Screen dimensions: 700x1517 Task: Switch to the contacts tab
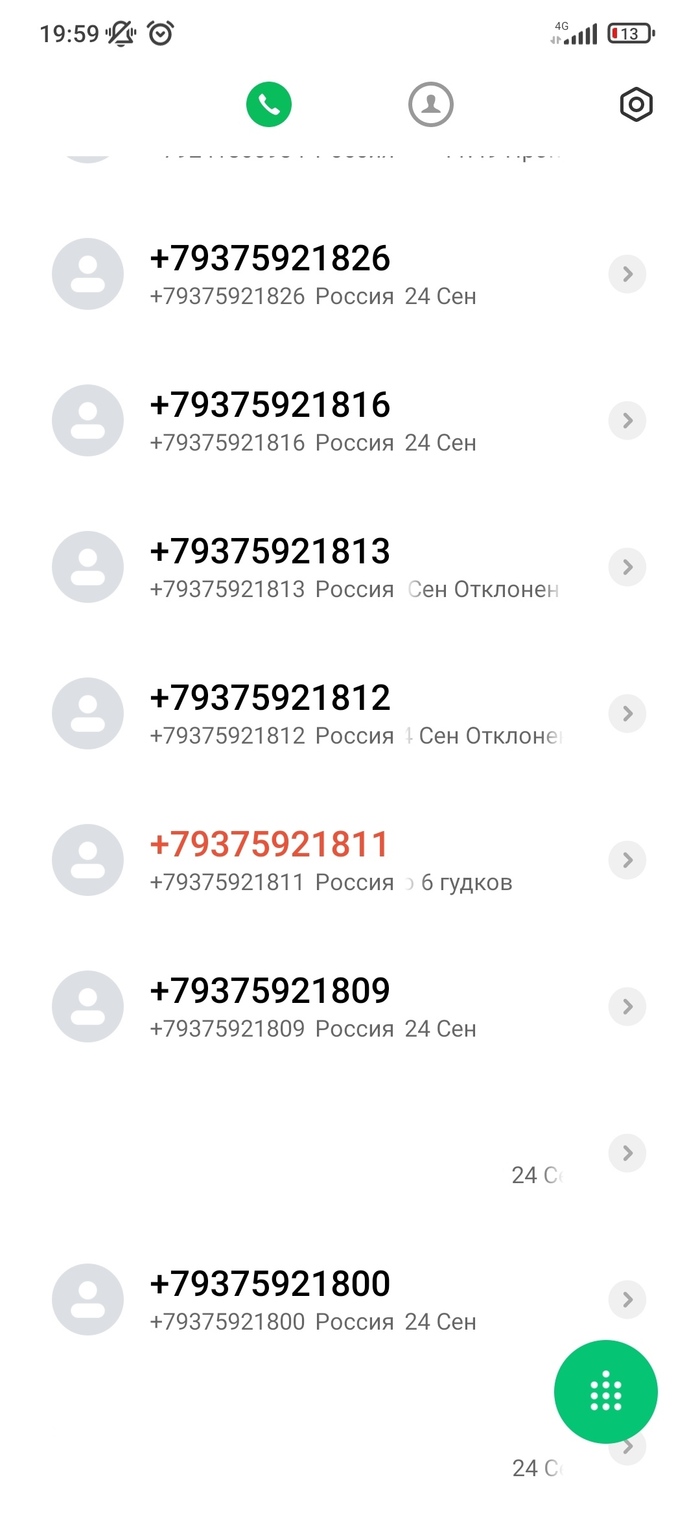click(431, 104)
